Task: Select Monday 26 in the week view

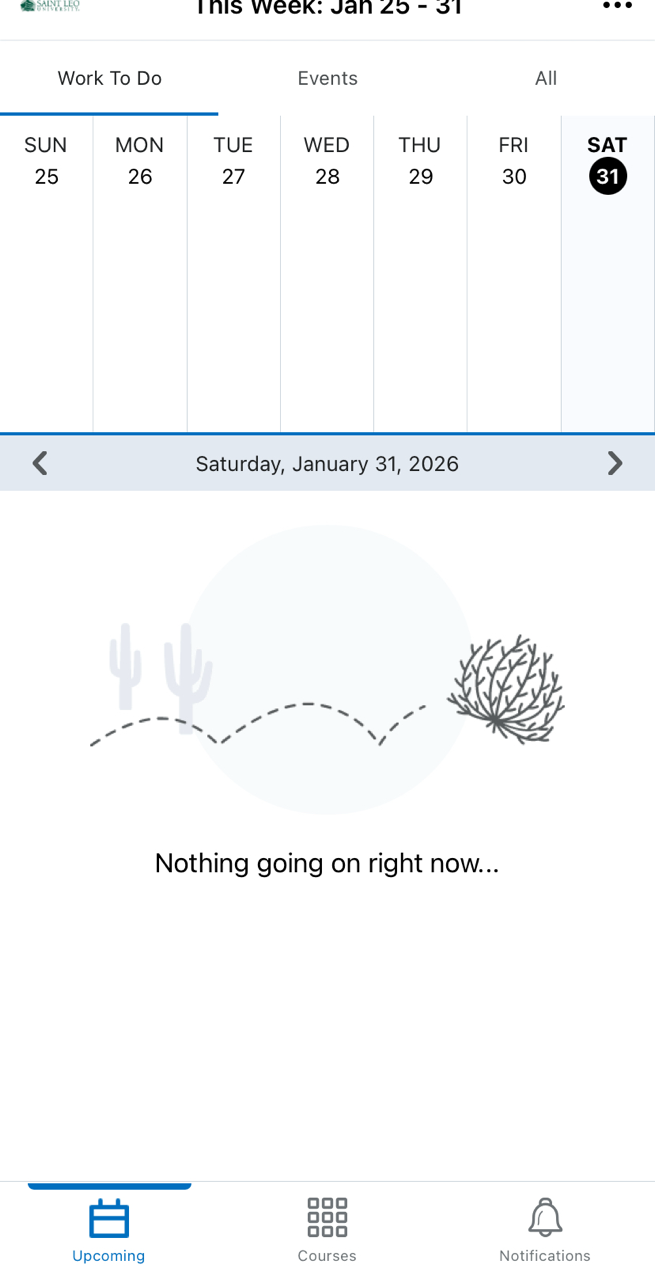Action: click(140, 162)
